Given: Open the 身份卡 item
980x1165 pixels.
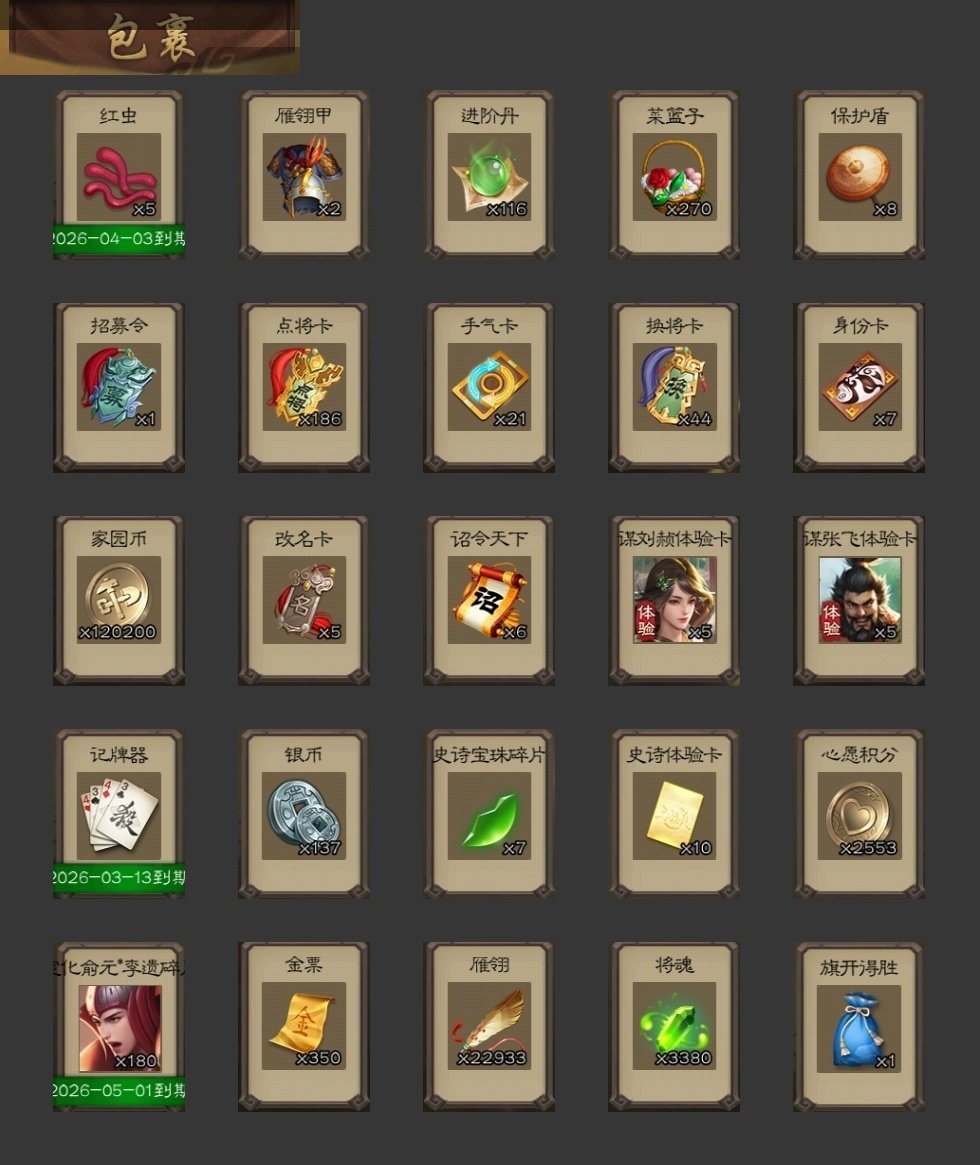Looking at the screenshot, I should pyautogui.click(x=859, y=388).
